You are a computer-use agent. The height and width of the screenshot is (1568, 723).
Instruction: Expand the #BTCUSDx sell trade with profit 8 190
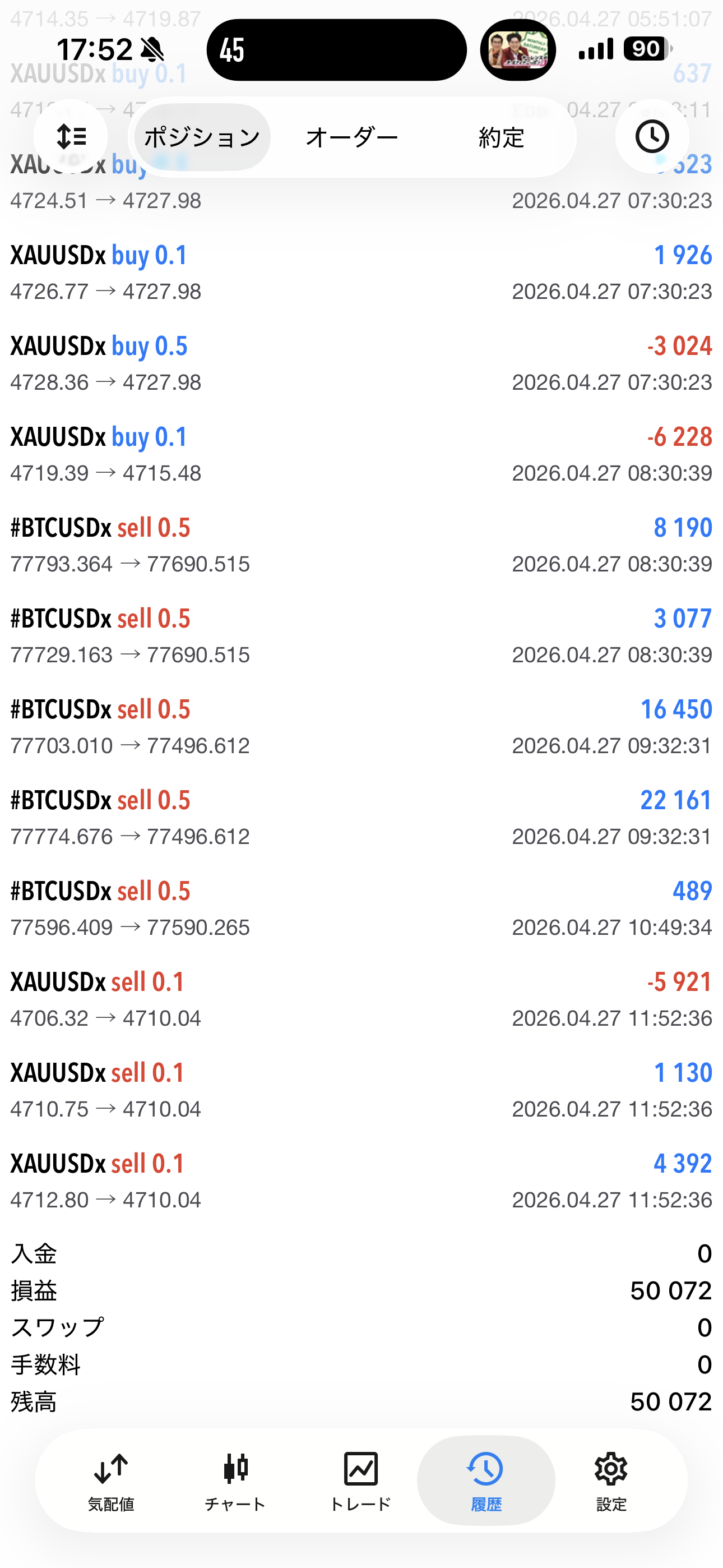(x=361, y=545)
